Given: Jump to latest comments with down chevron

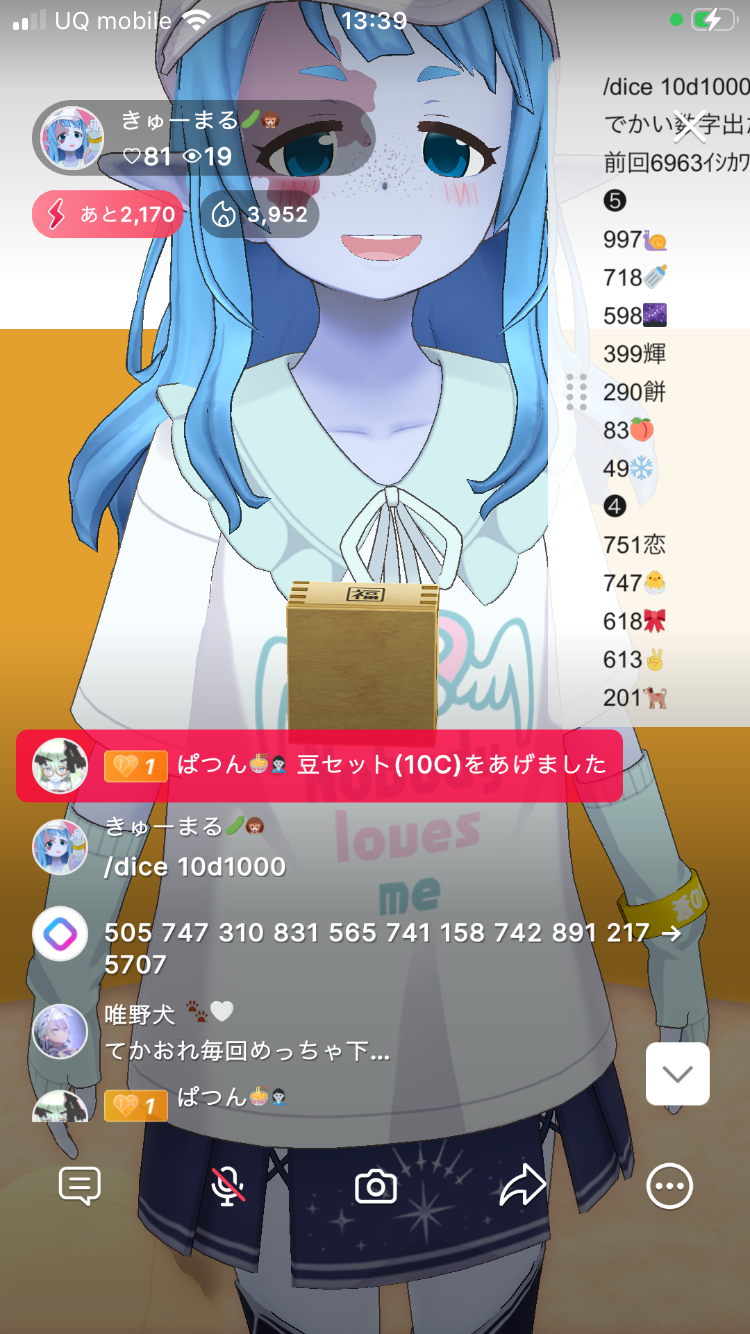Looking at the screenshot, I should point(677,1074).
